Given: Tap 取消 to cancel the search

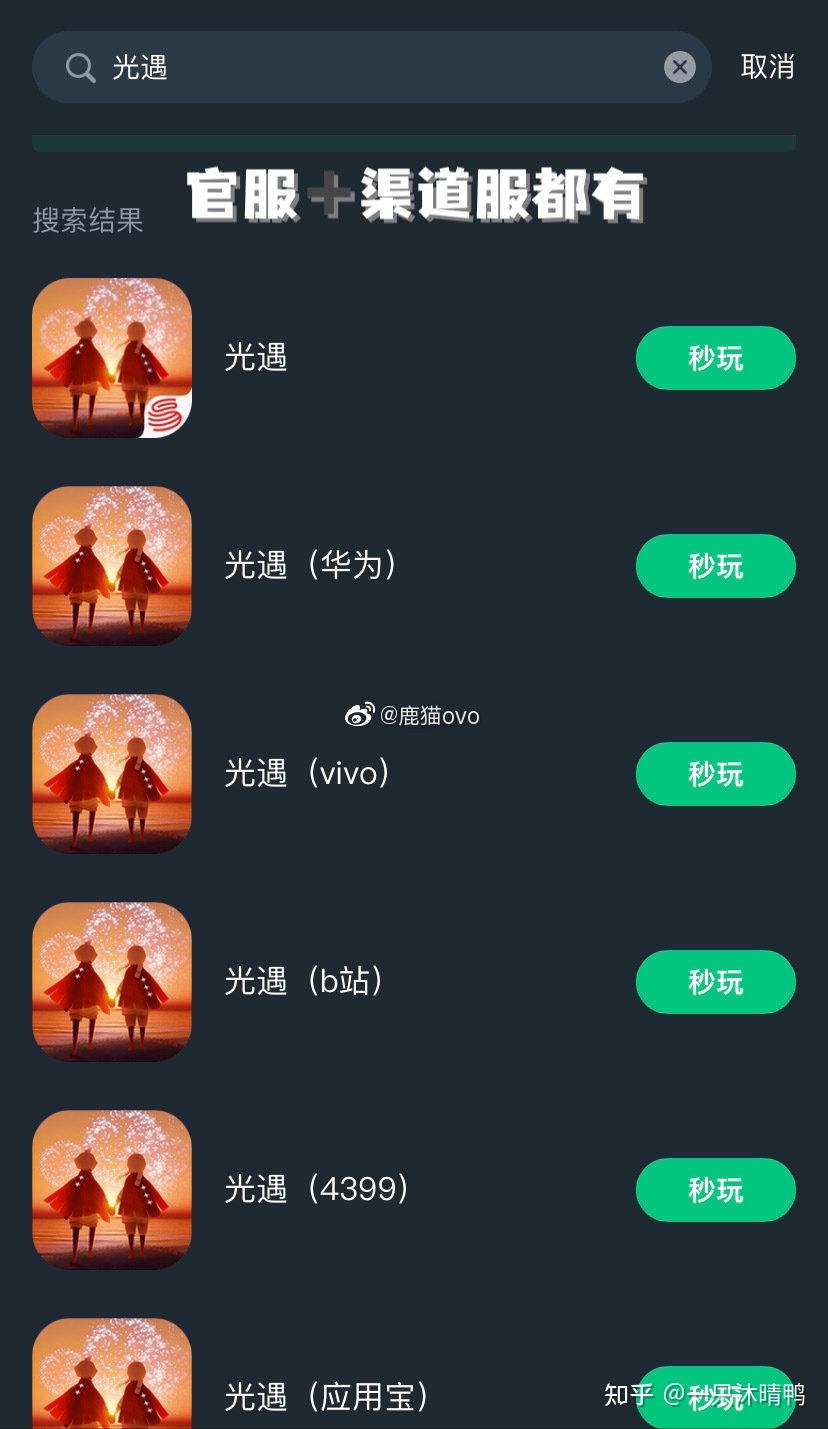Looking at the screenshot, I should click(768, 67).
